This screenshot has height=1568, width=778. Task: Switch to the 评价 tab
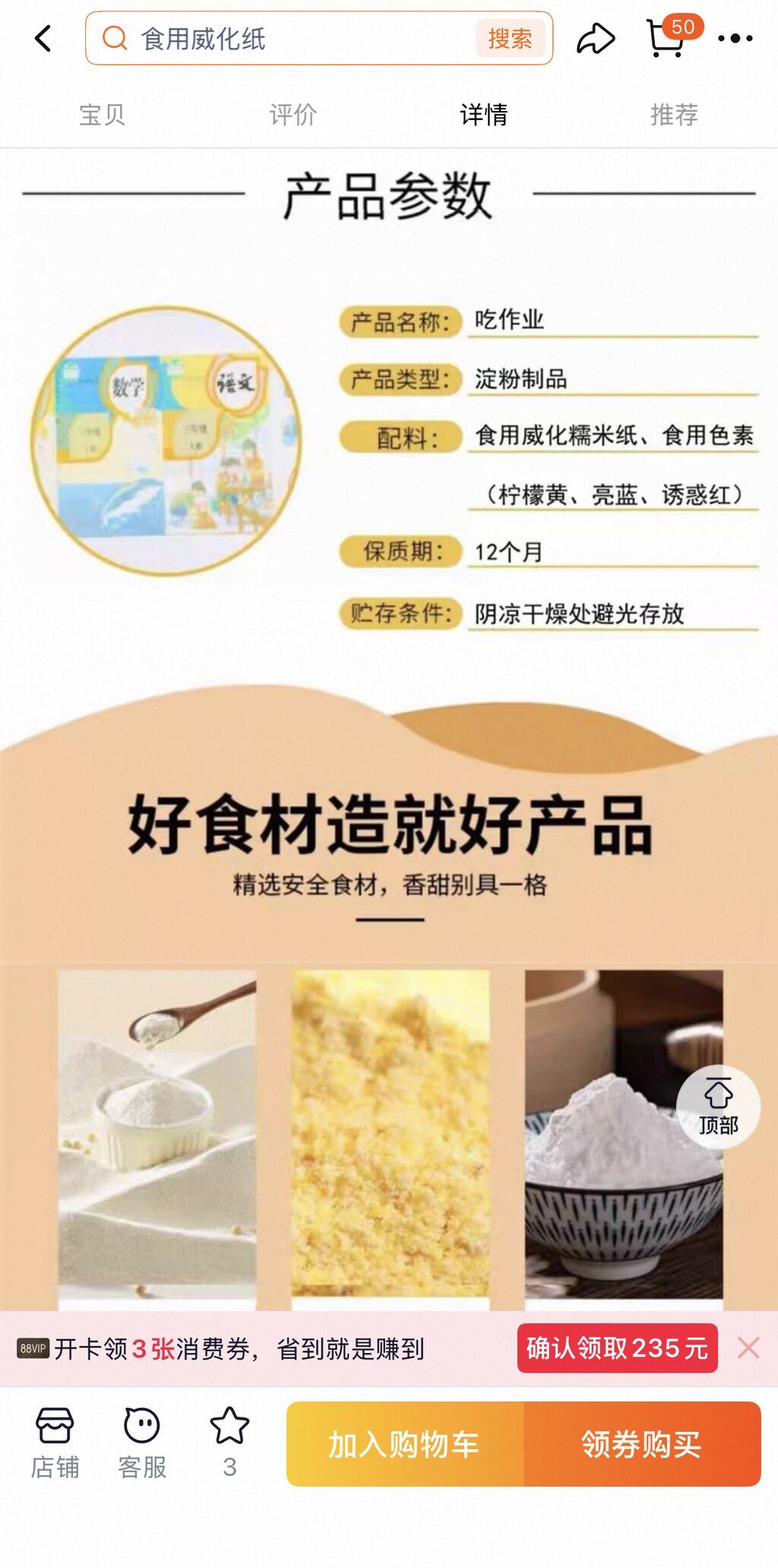(x=293, y=115)
